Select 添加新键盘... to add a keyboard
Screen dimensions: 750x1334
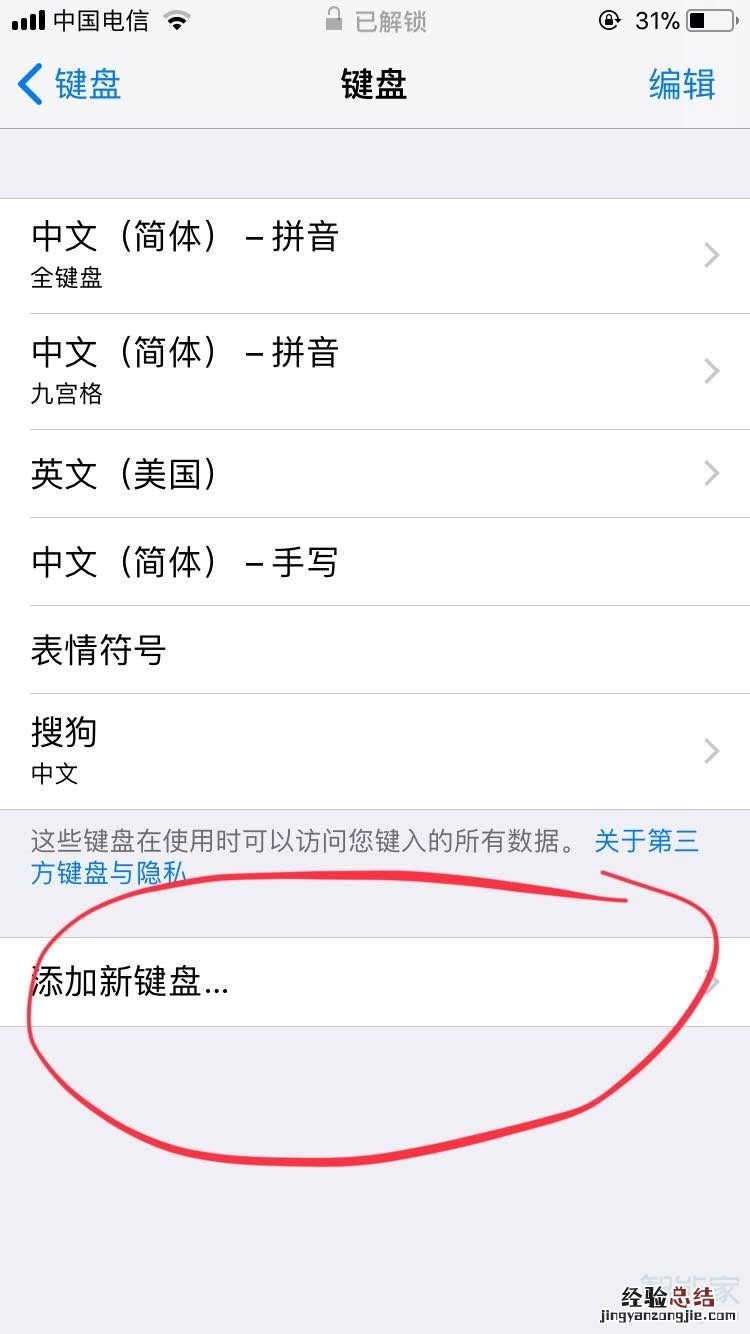[x=375, y=982]
